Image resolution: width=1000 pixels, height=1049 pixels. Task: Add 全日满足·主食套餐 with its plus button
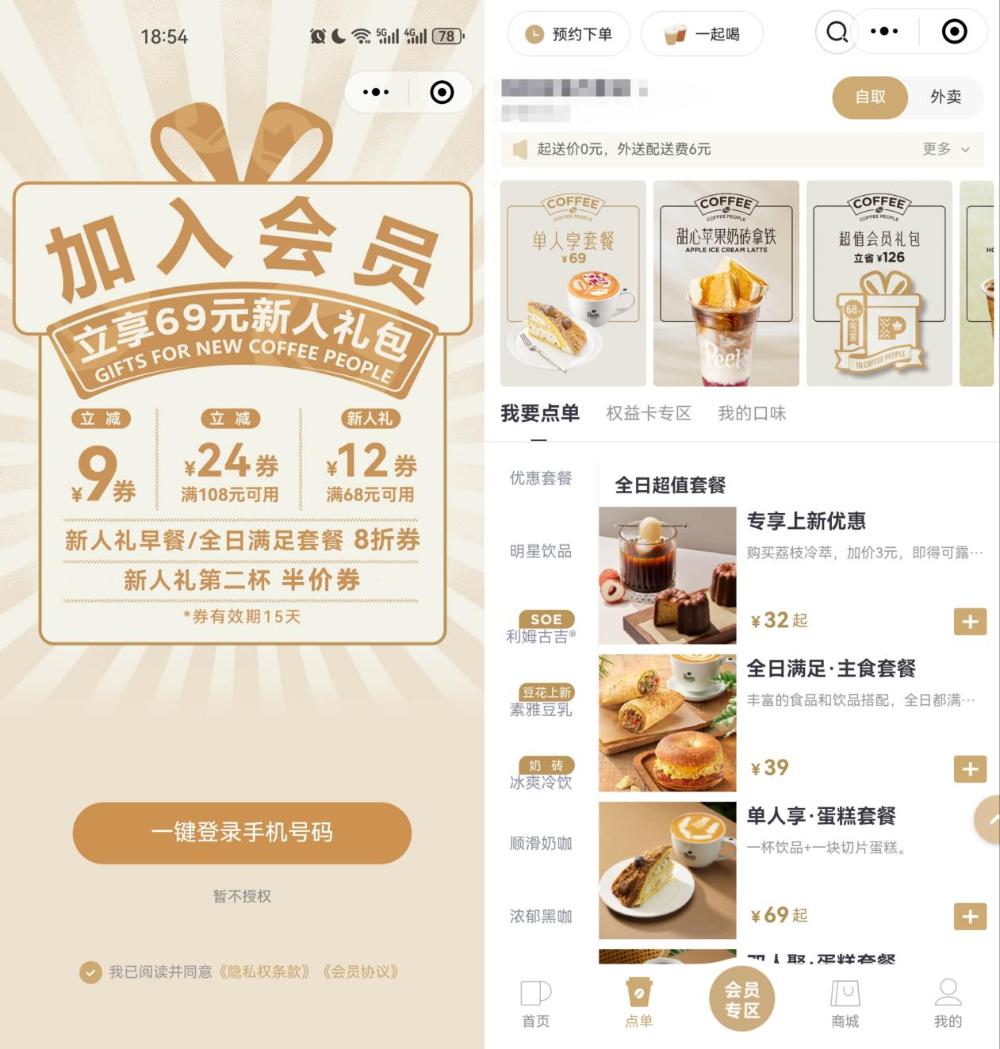click(x=970, y=768)
